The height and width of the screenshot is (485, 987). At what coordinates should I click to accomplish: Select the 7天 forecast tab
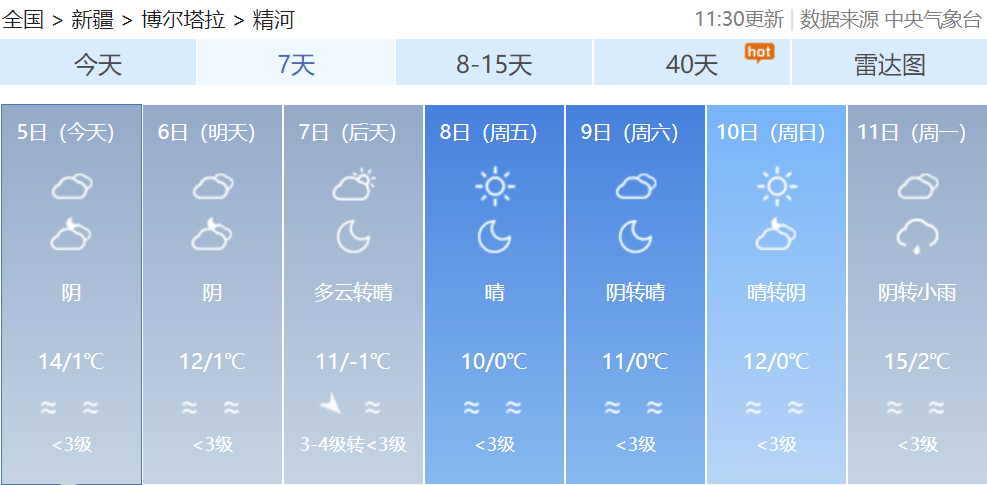click(x=296, y=65)
